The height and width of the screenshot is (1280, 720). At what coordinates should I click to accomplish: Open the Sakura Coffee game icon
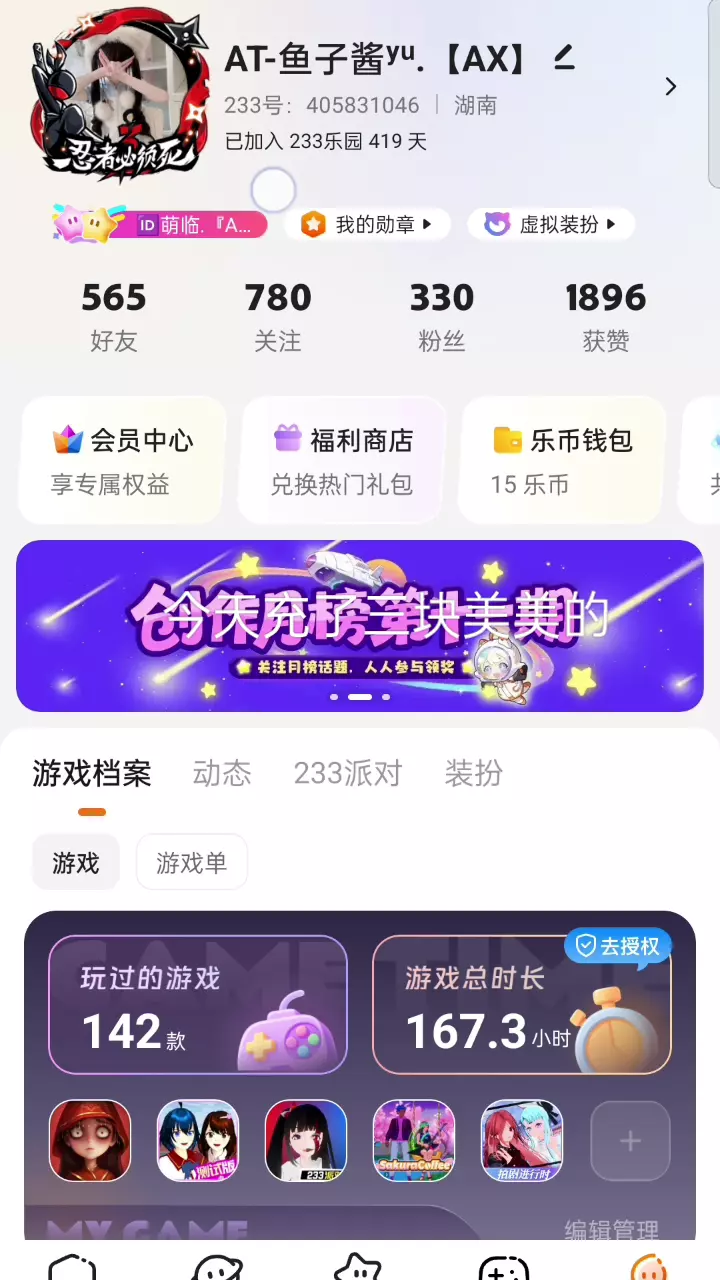click(x=414, y=1141)
